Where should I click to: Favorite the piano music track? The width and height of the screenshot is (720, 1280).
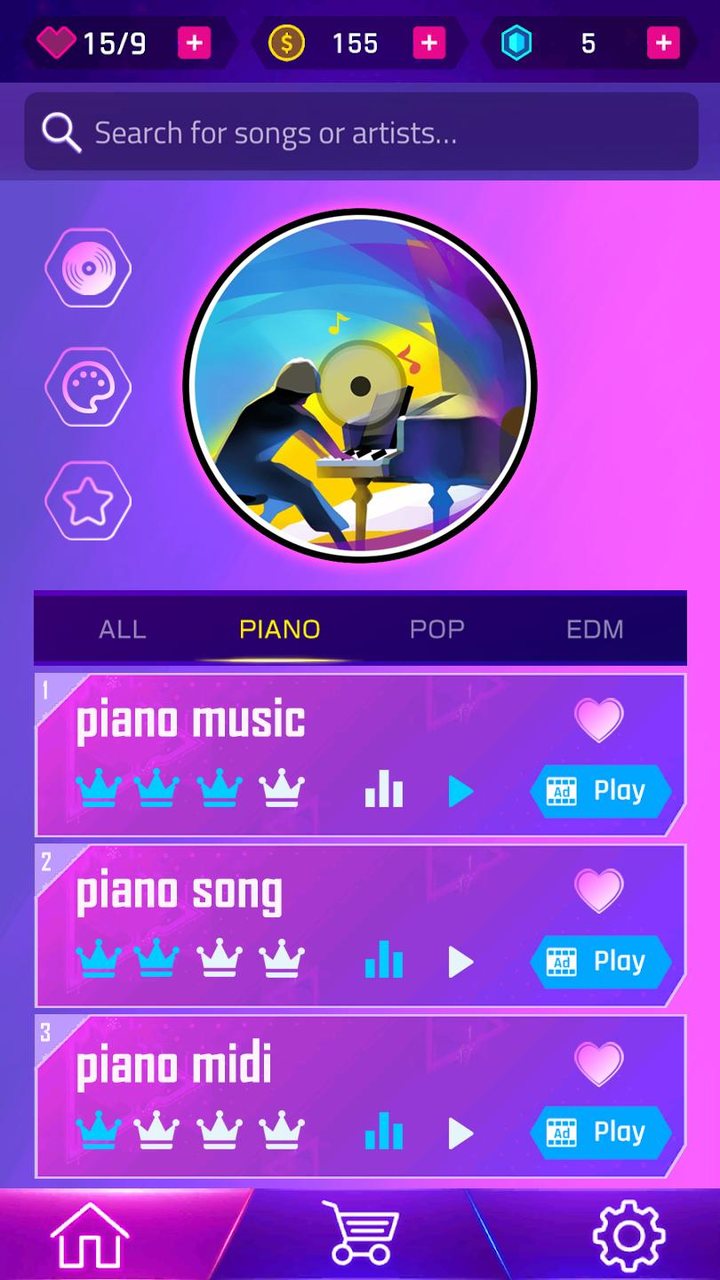(x=599, y=719)
